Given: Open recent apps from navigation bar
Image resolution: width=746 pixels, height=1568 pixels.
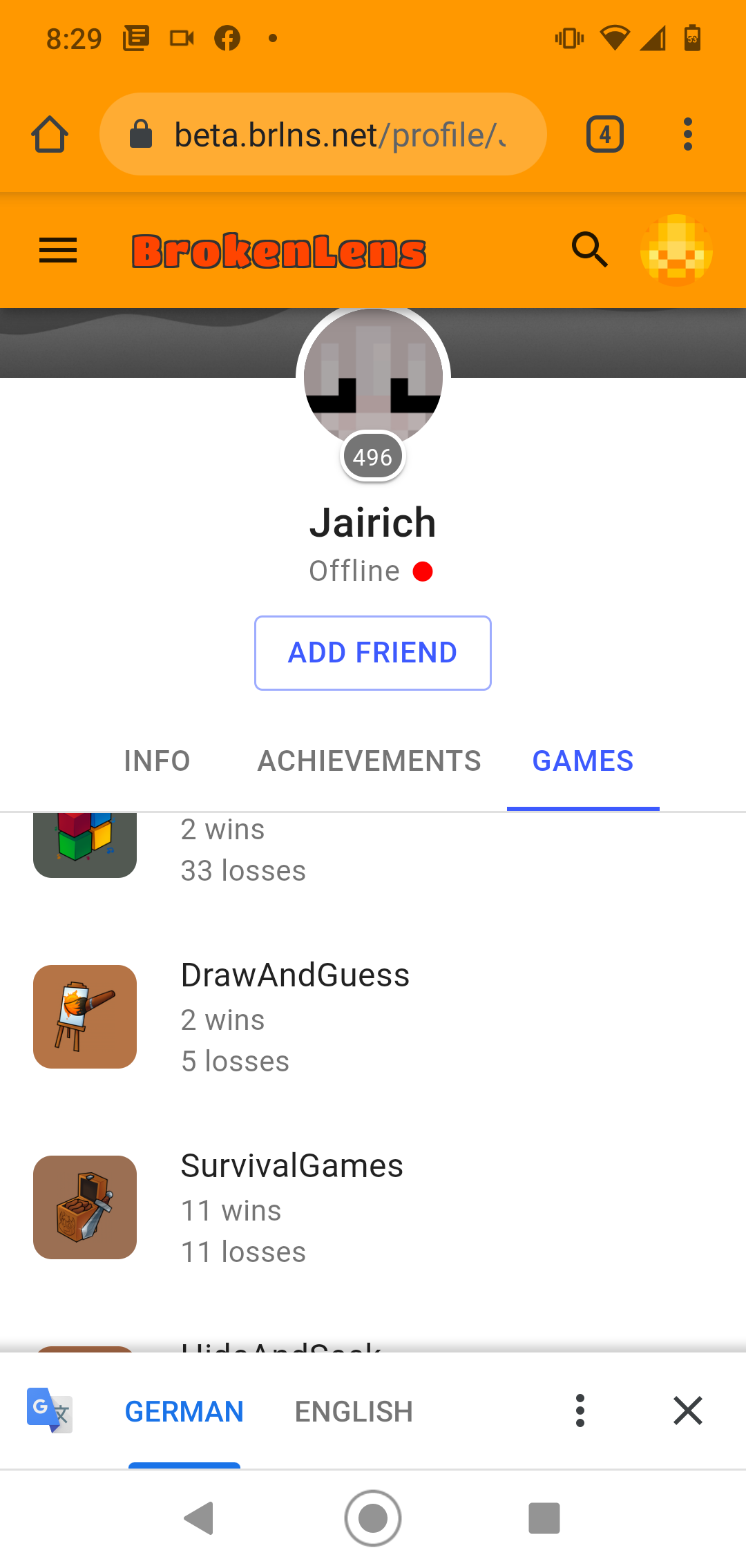Looking at the screenshot, I should (544, 1518).
